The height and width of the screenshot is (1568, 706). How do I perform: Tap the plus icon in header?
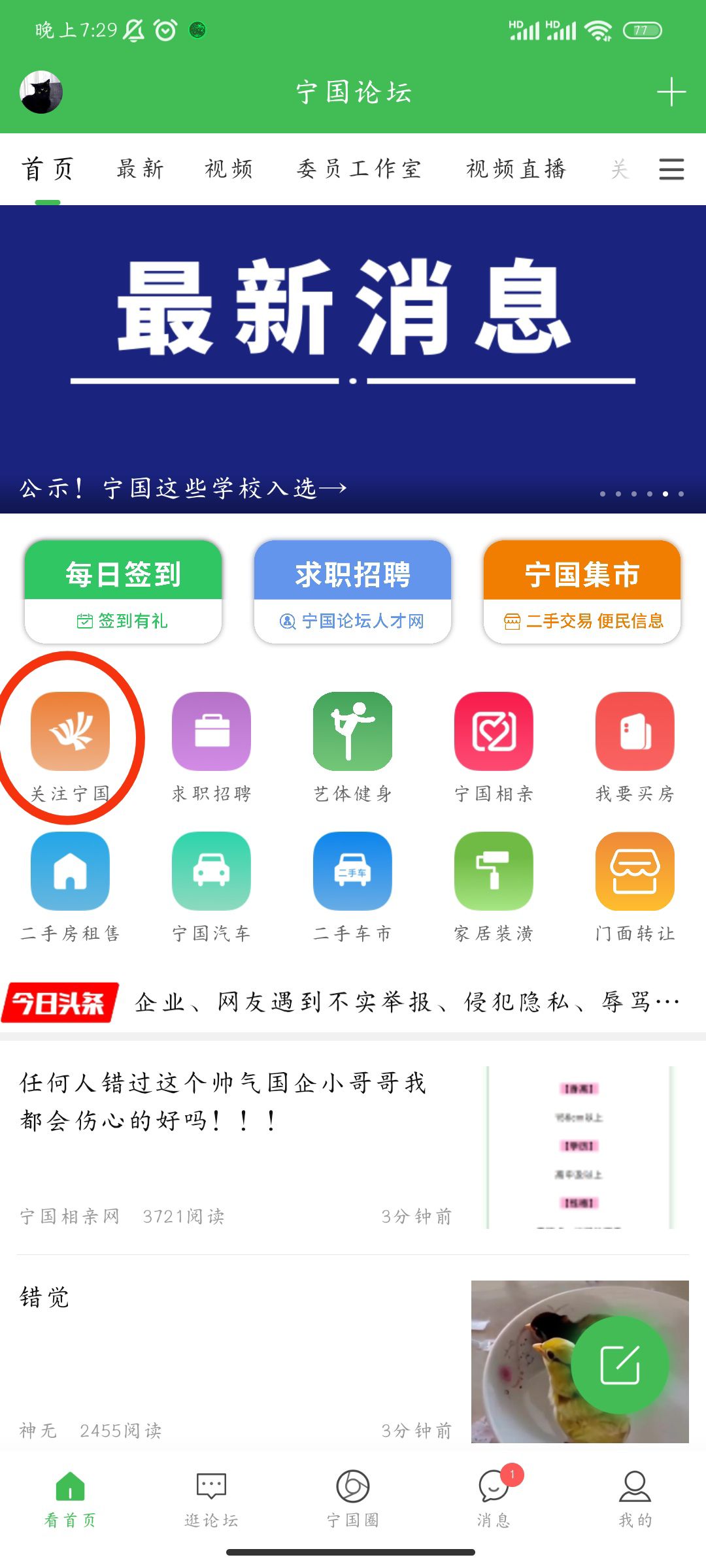click(x=671, y=91)
